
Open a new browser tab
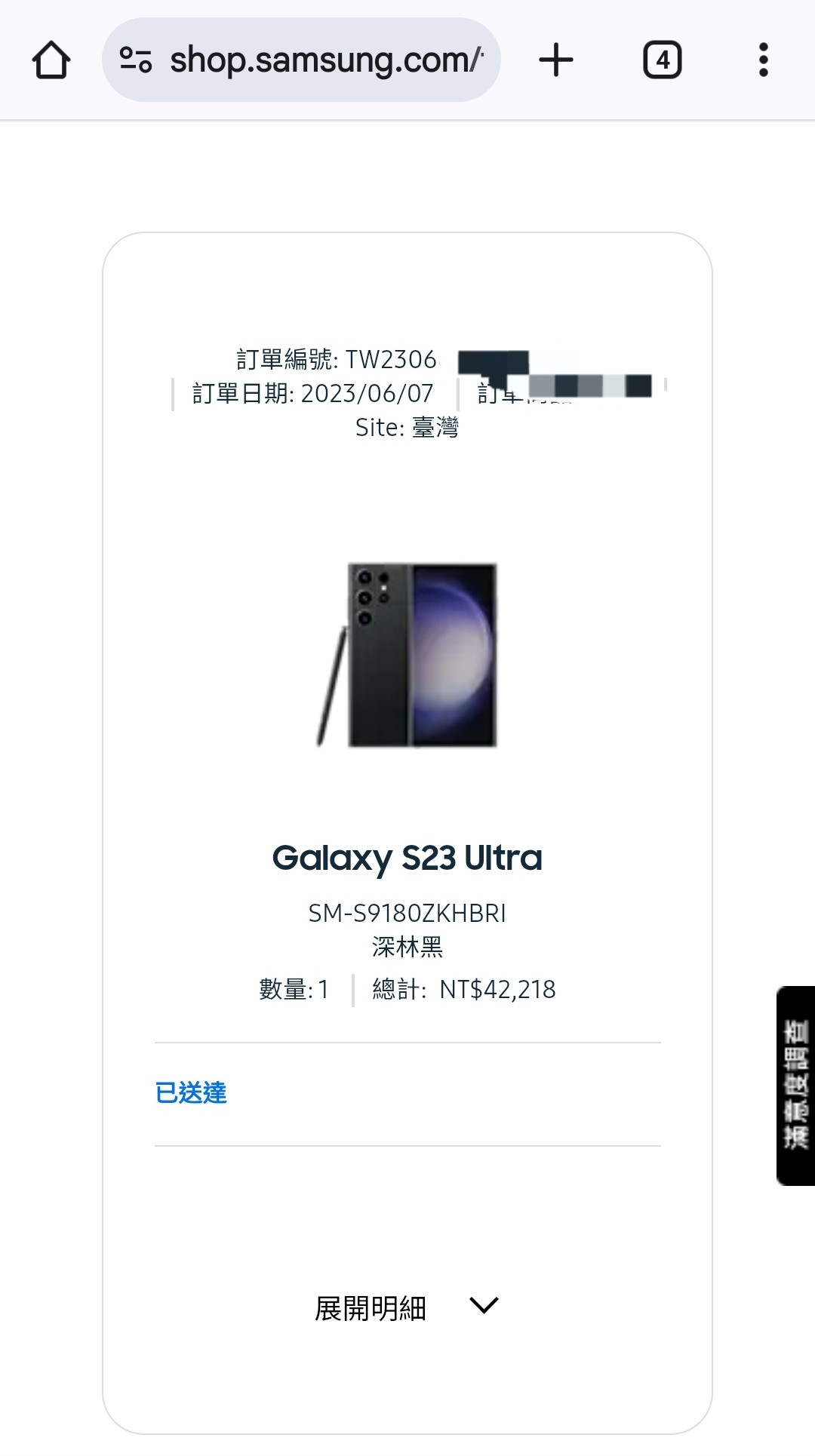tap(556, 60)
